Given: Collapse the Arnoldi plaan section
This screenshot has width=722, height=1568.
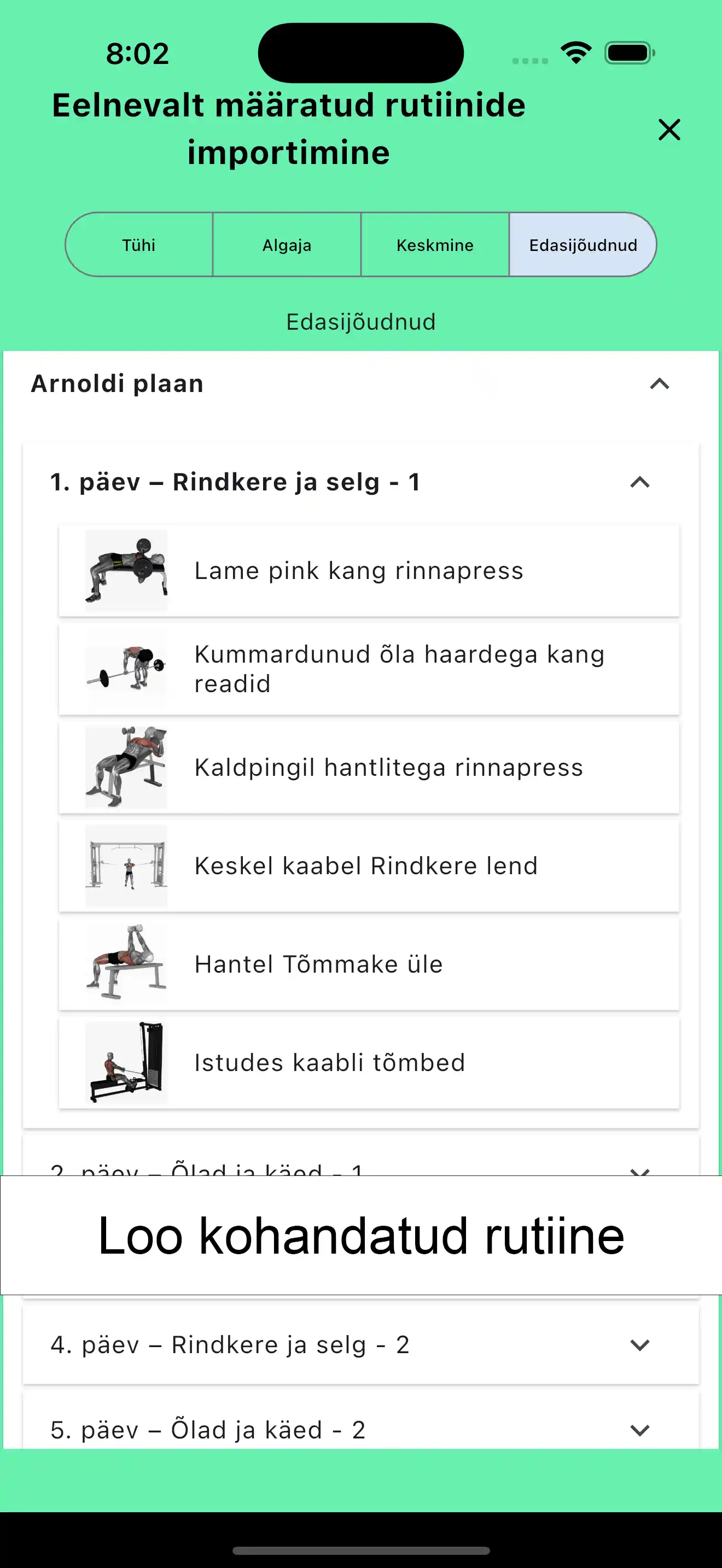Looking at the screenshot, I should (x=659, y=384).
